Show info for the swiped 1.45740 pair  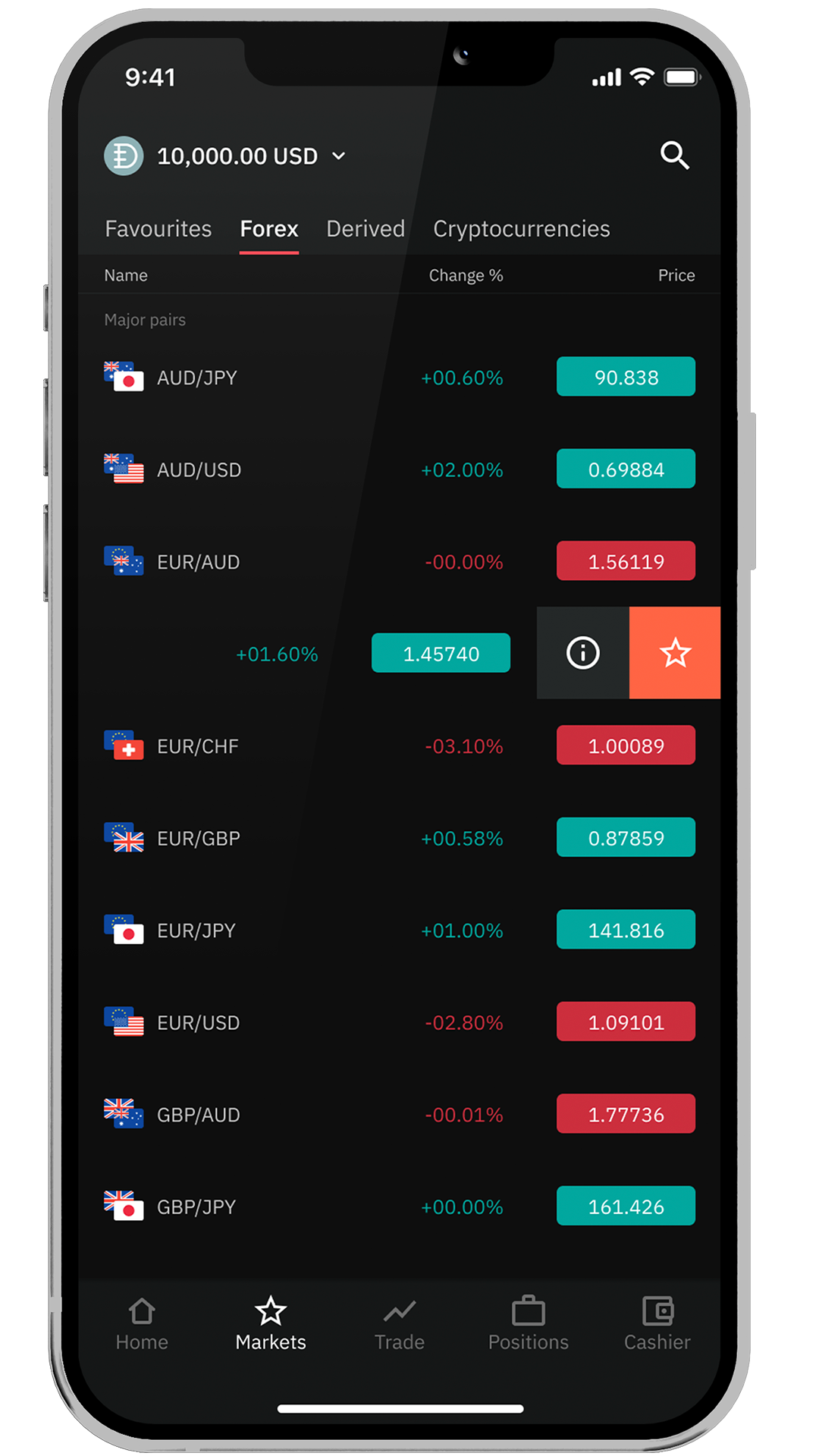click(582, 653)
